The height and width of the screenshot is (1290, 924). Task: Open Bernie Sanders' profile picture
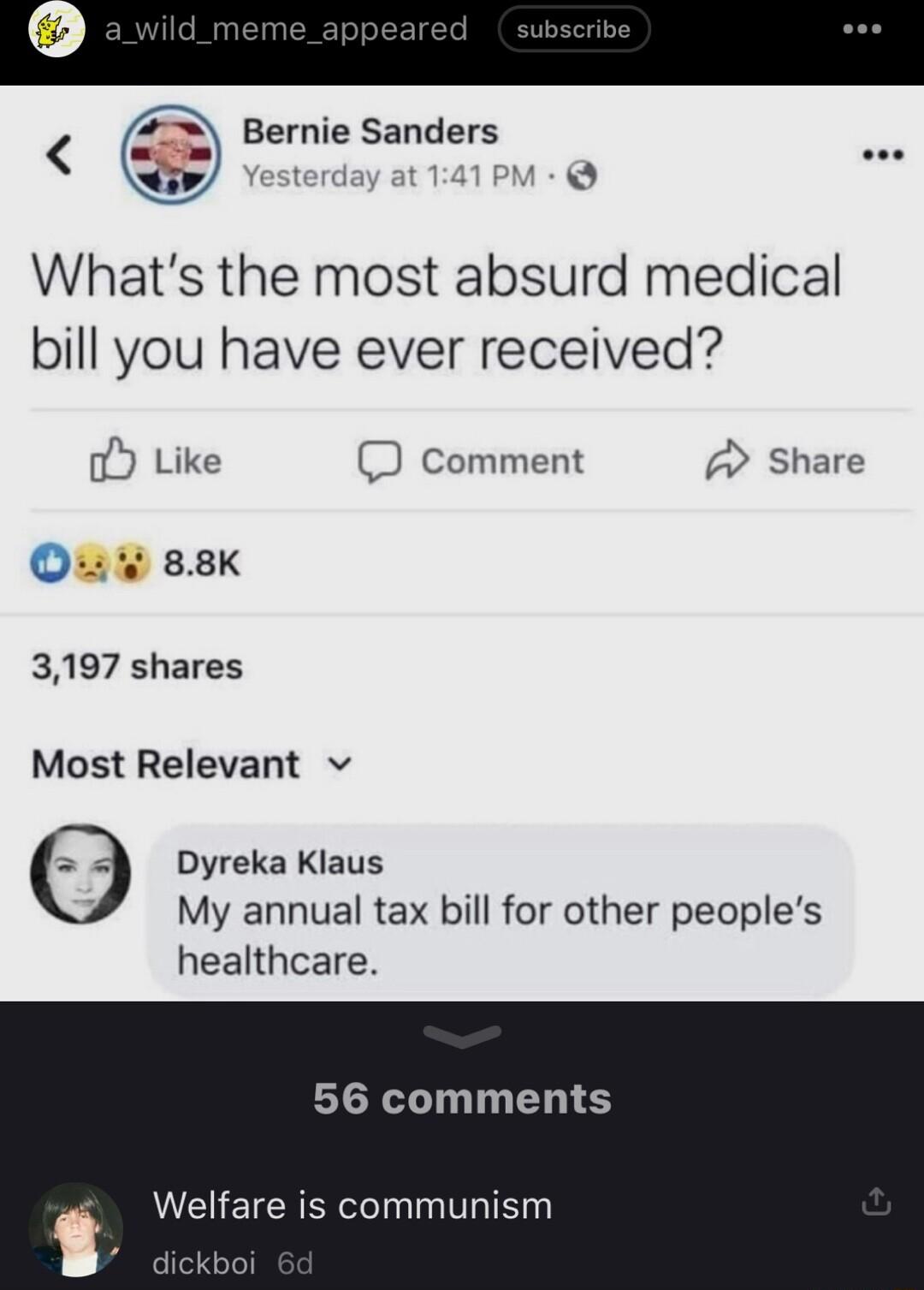tap(171, 156)
